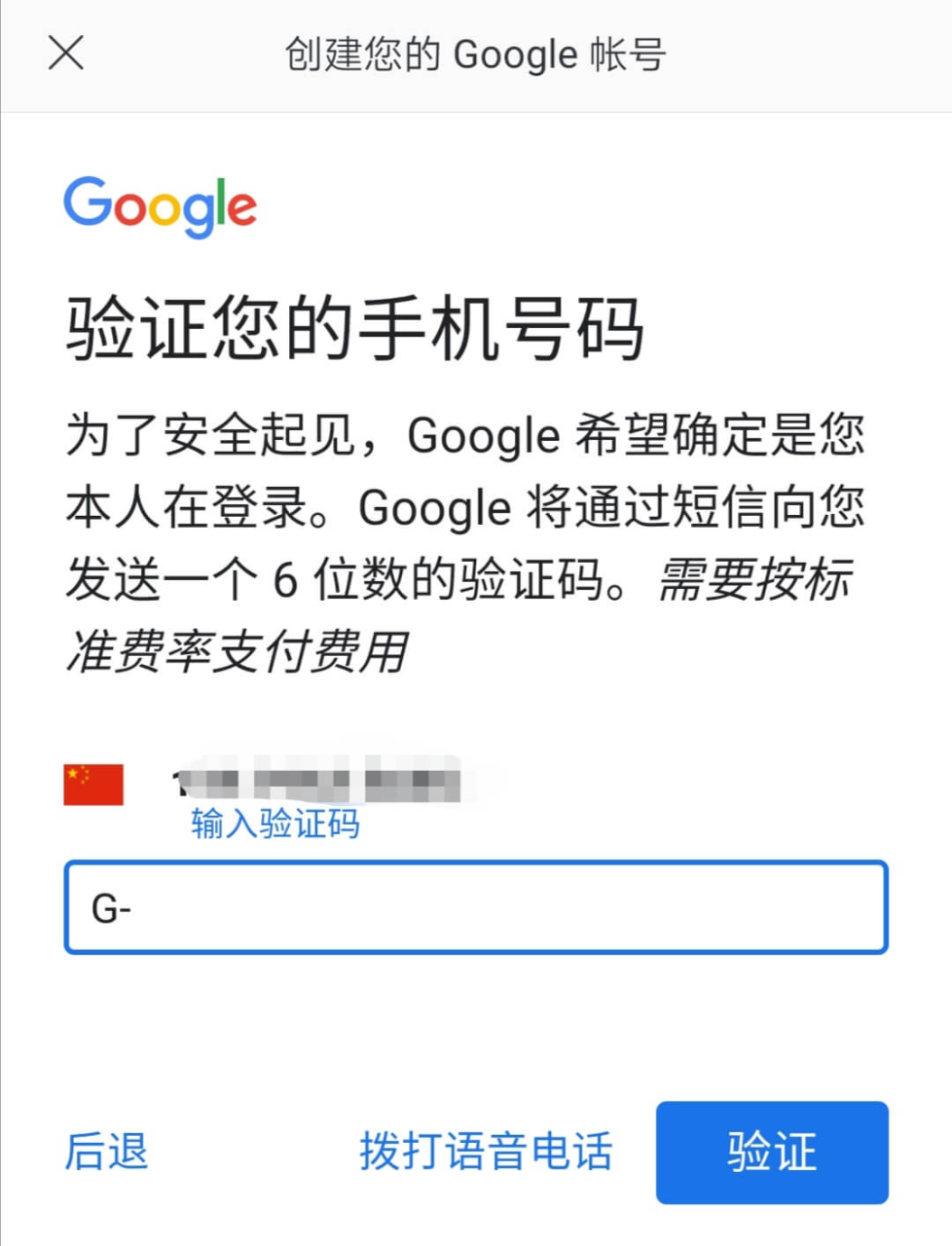
Task: Close the Google account creation page
Action: pos(66,53)
